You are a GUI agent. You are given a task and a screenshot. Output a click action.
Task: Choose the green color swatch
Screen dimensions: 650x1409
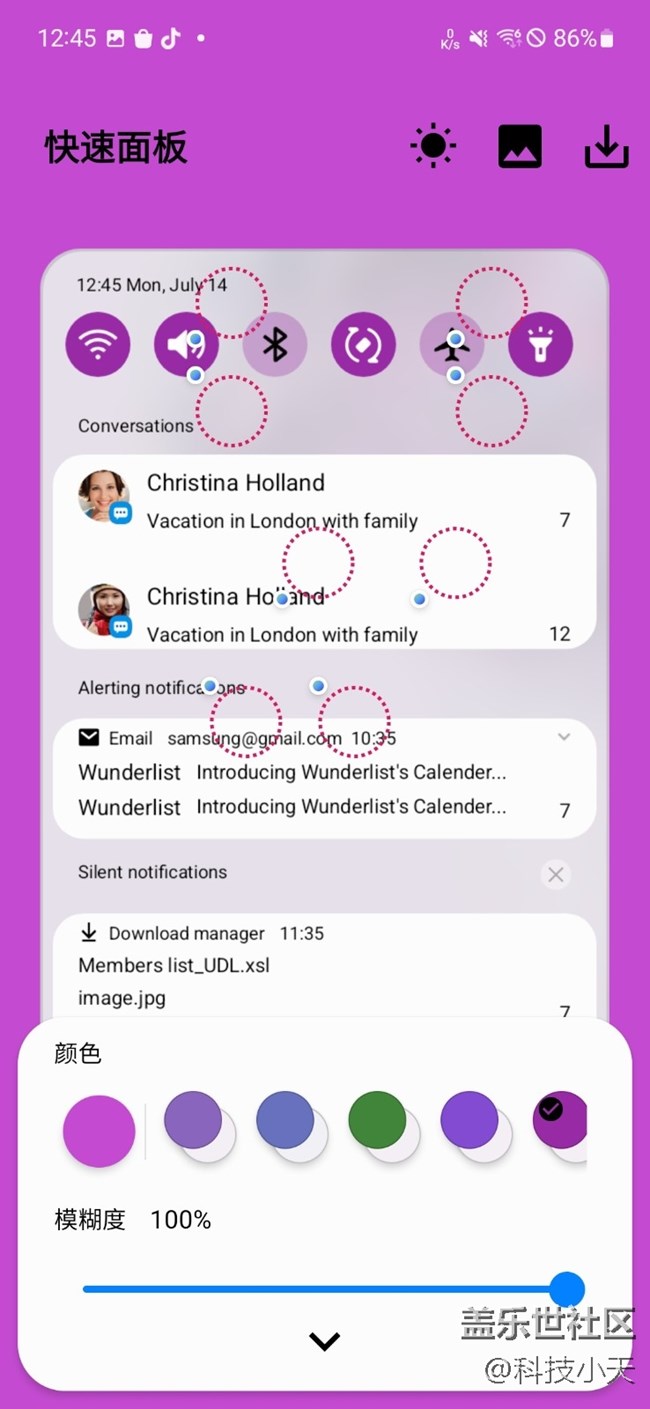pos(377,1119)
